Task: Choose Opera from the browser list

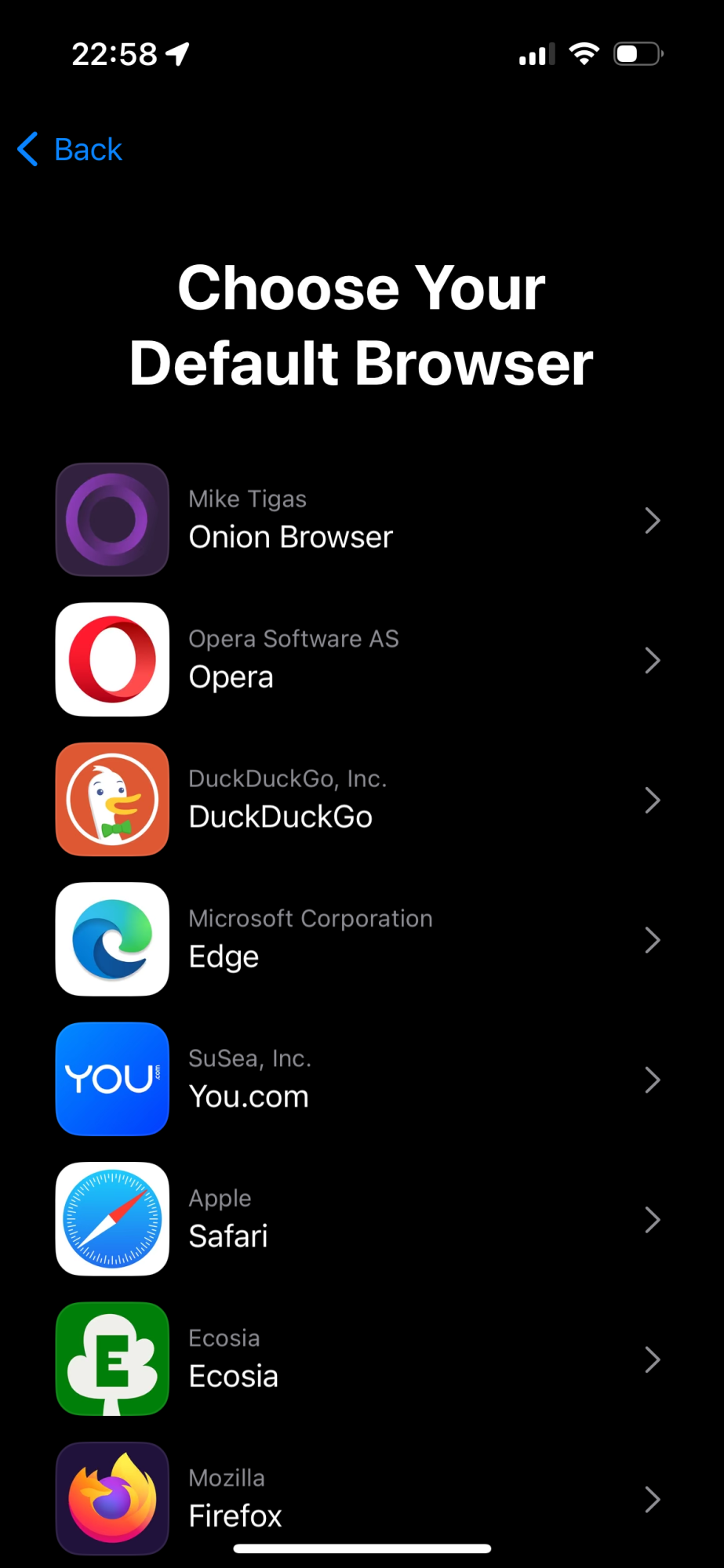Action: pyautogui.click(x=362, y=660)
